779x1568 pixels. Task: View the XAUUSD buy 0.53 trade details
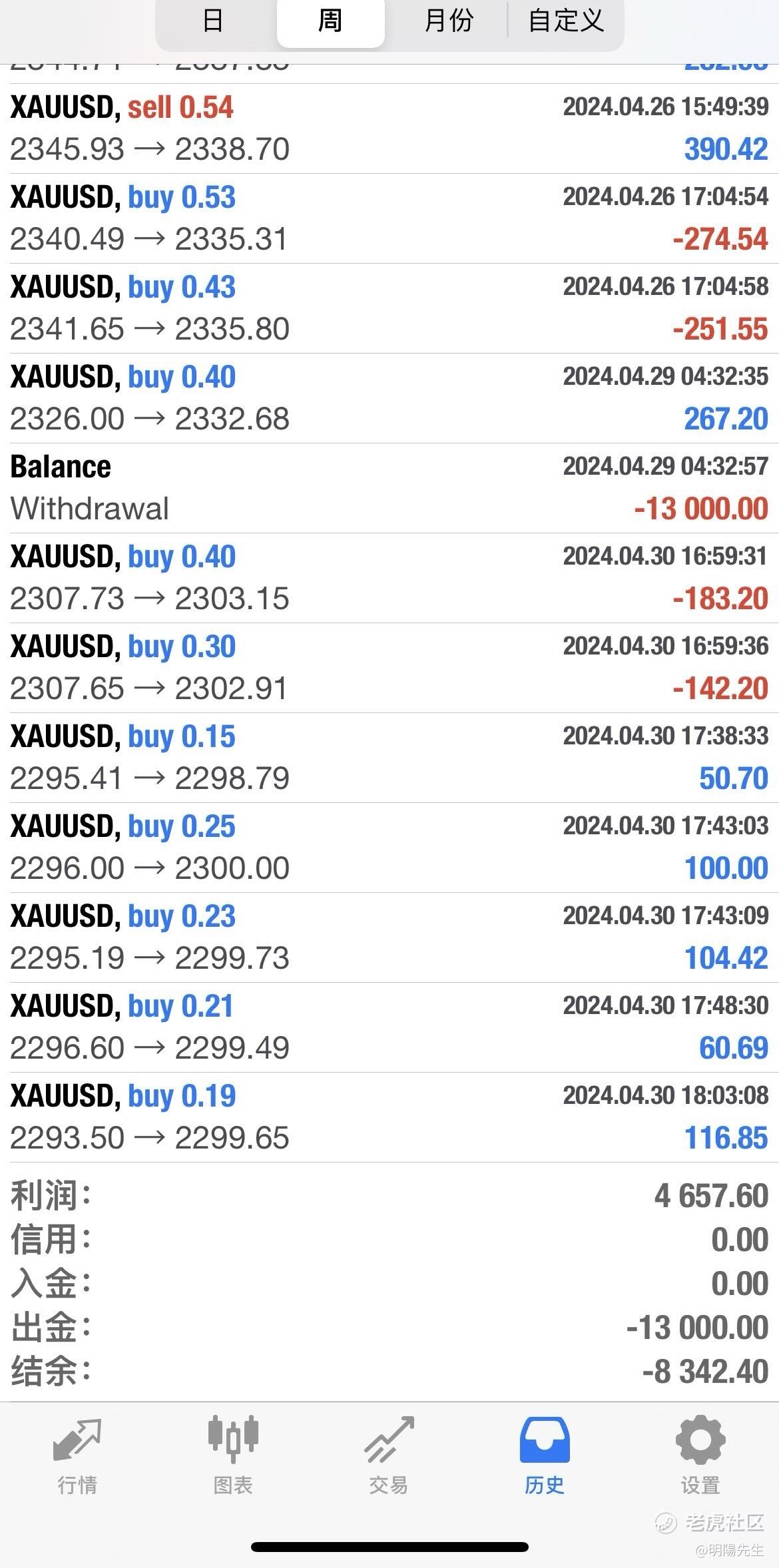click(389, 218)
